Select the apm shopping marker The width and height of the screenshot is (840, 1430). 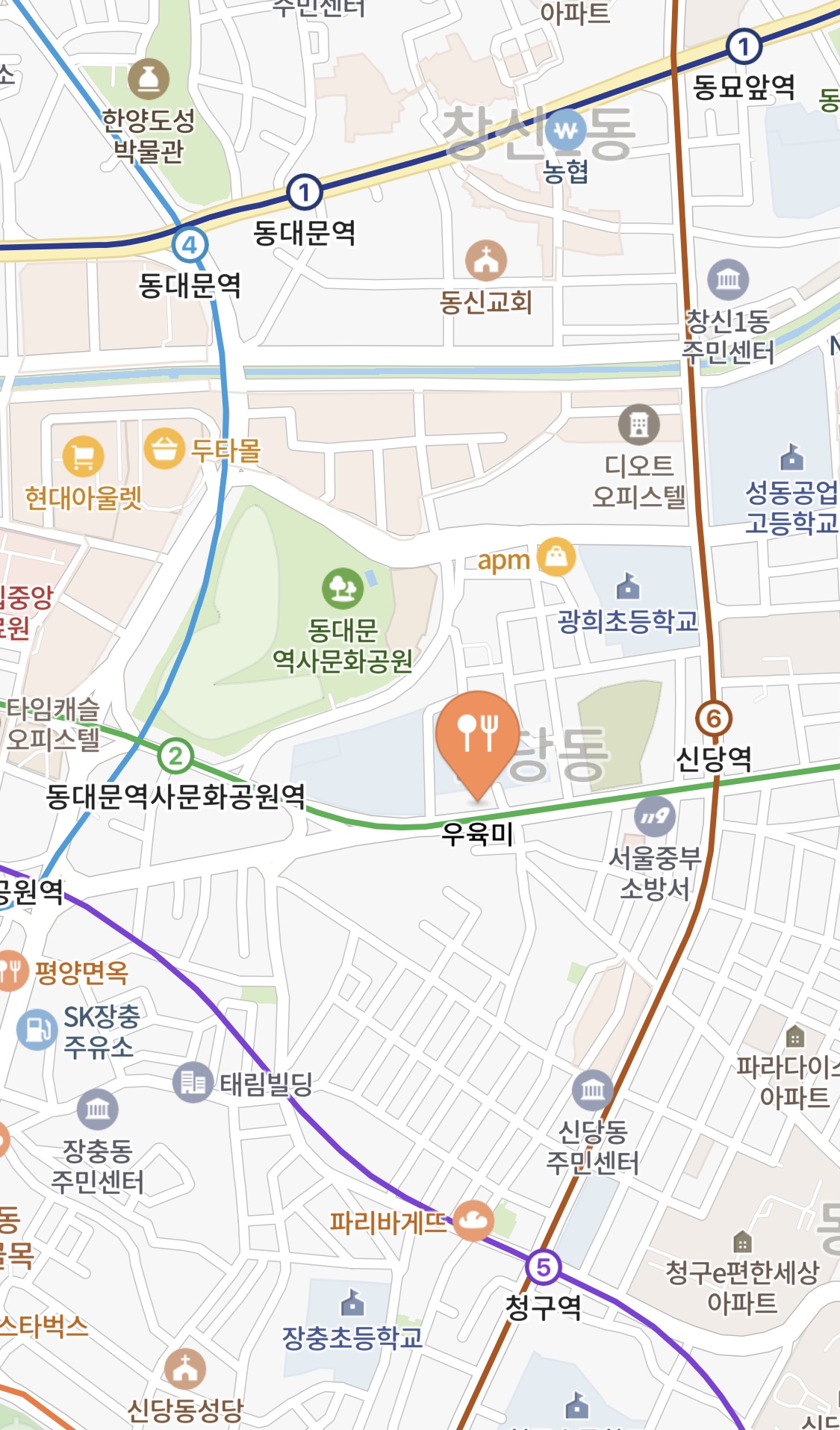pyautogui.click(x=556, y=557)
